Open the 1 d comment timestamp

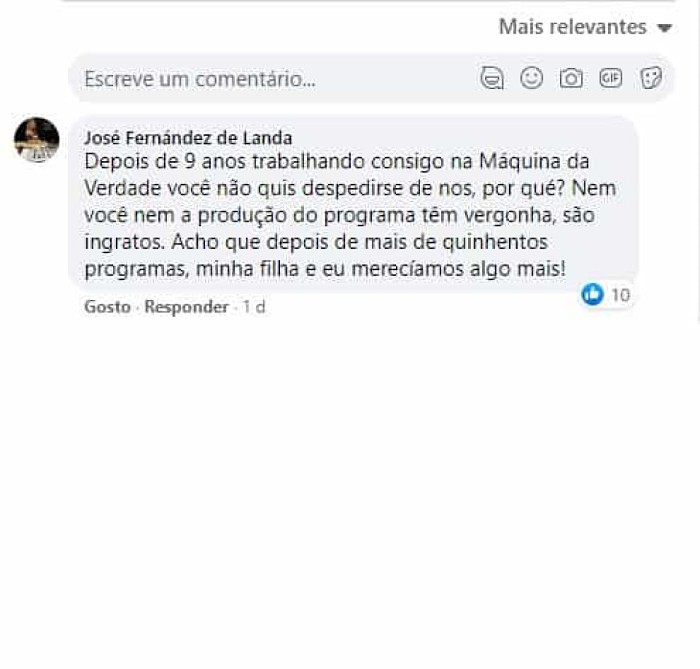pos(254,307)
